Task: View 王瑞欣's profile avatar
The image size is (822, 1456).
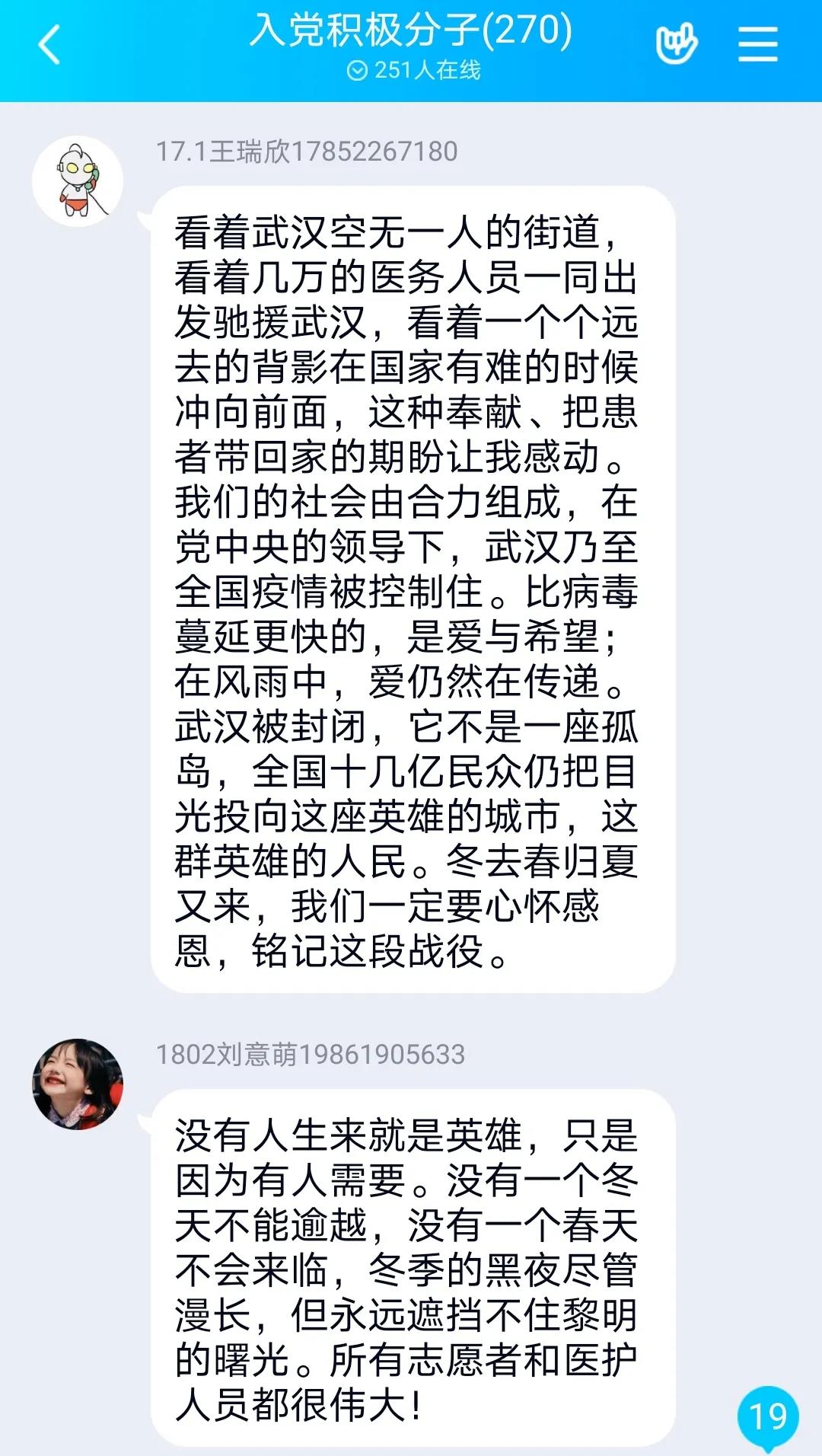Action: [78, 181]
